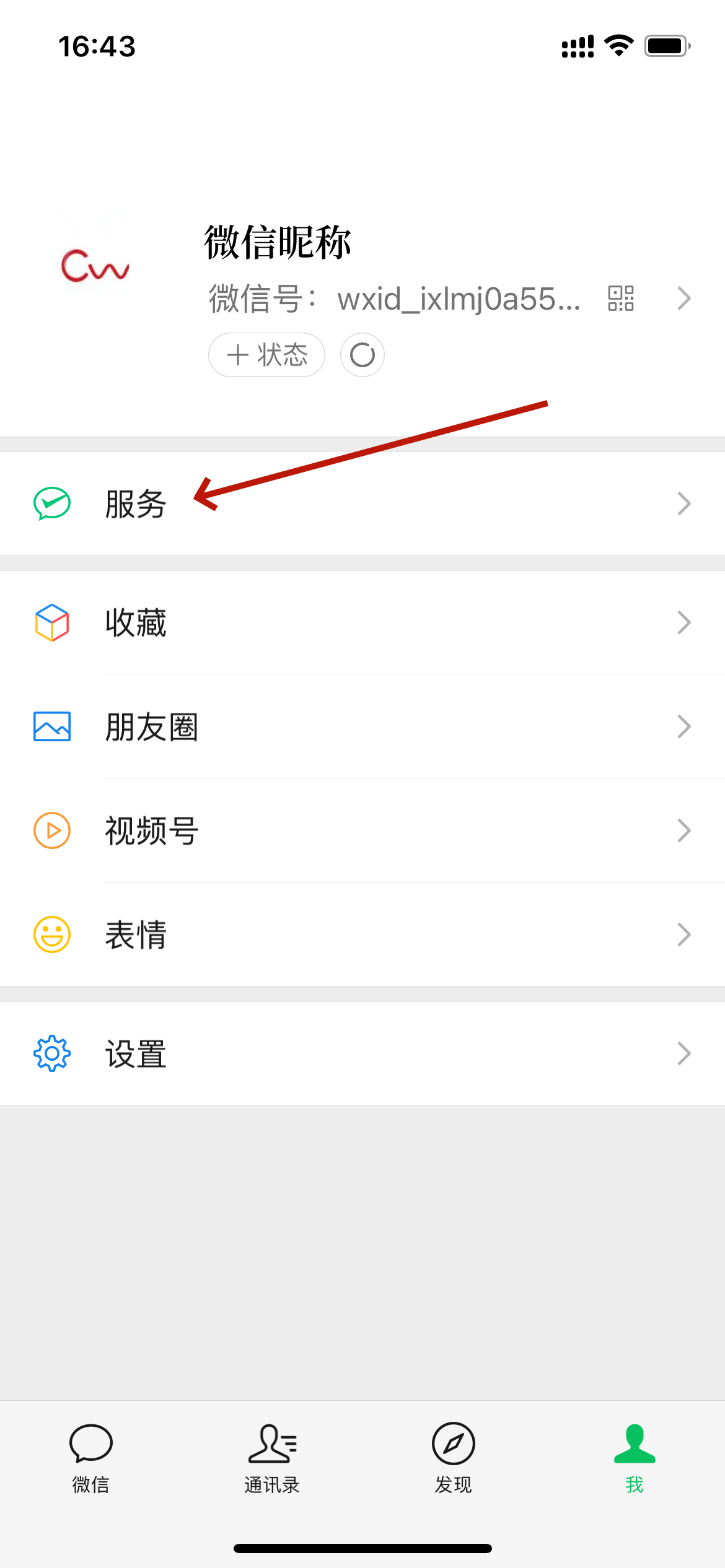Screen dimensions: 725x1568
Task: Open profile details chevron arrow
Action: click(x=684, y=298)
